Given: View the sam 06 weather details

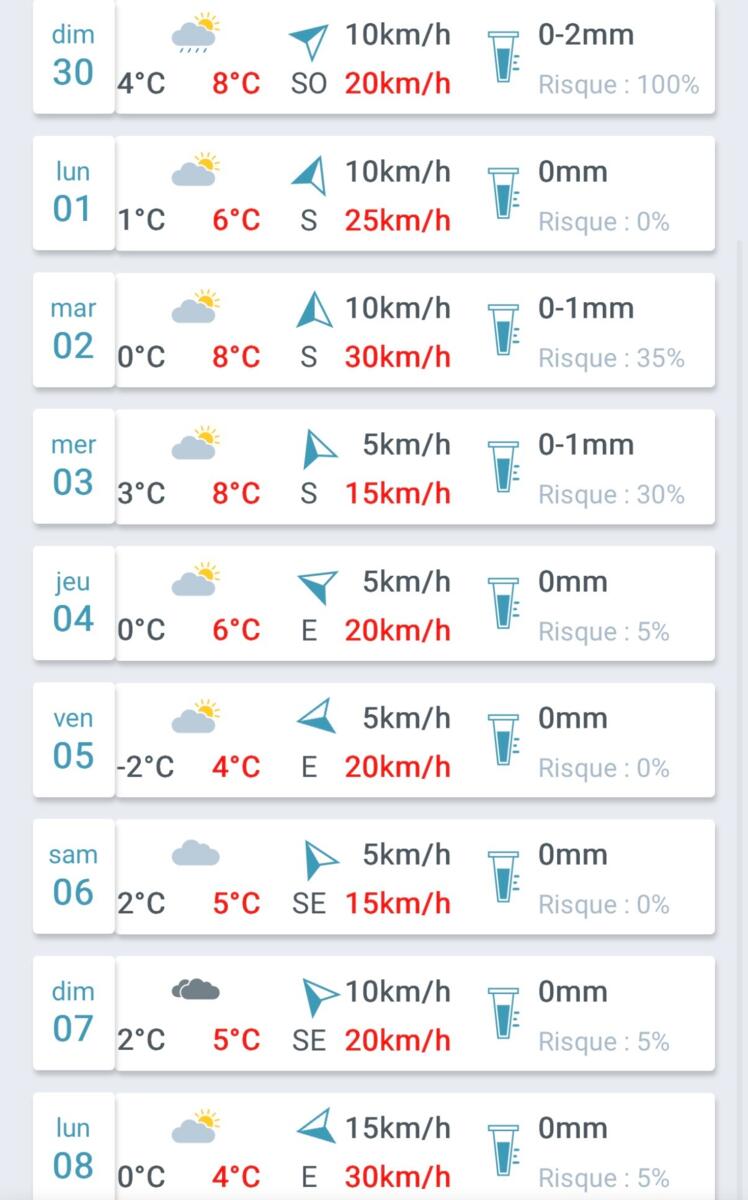Looking at the screenshot, I should click(374, 878).
